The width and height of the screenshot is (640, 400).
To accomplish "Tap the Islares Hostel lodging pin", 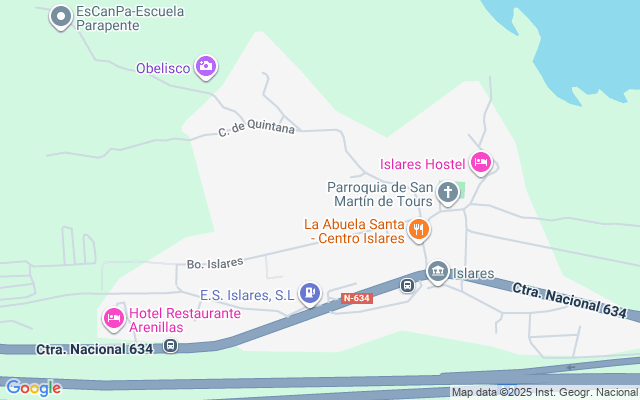I will point(480,163).
